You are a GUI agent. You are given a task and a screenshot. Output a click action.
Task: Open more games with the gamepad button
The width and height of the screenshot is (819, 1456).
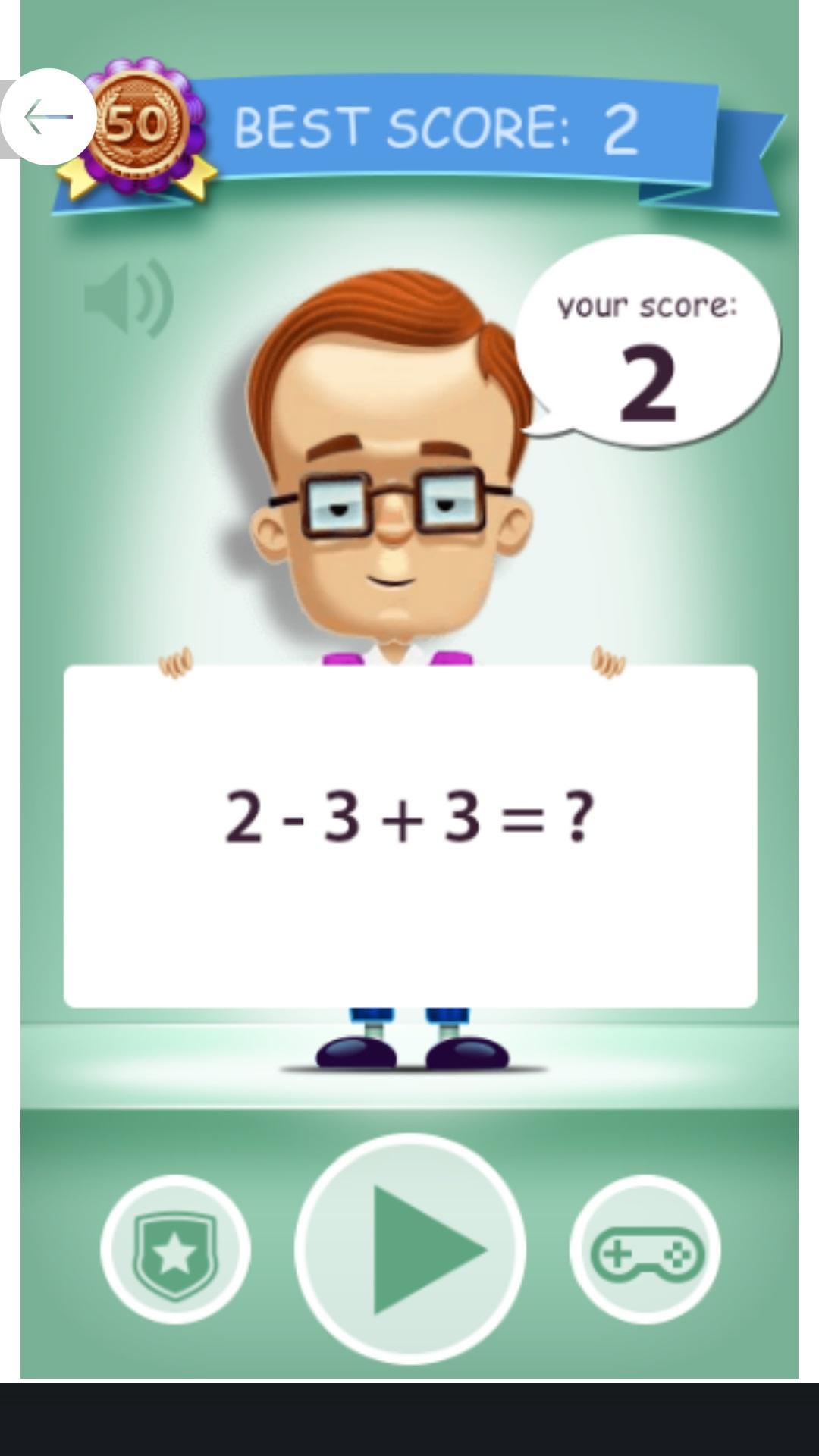645,1250
